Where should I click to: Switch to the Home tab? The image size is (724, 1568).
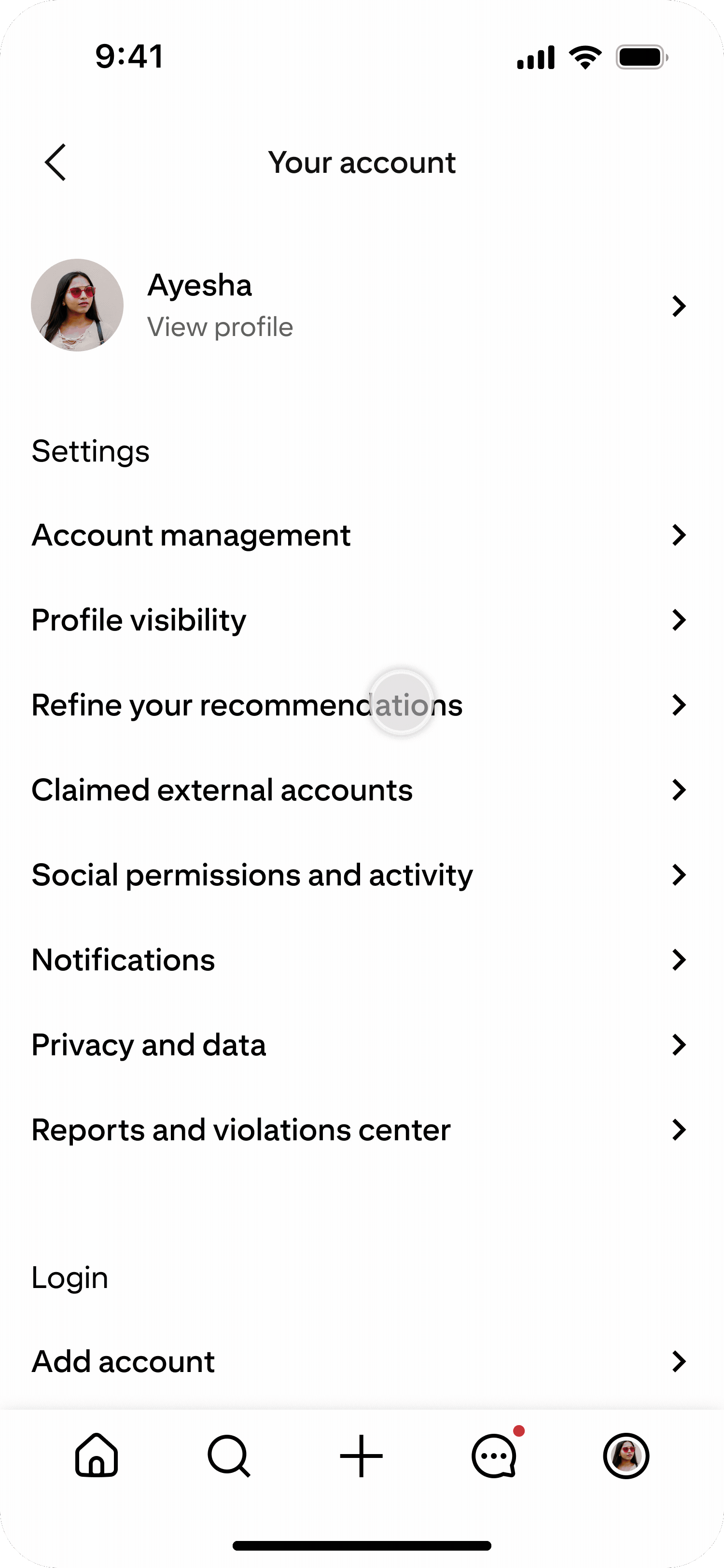(x=97, y=1456)
